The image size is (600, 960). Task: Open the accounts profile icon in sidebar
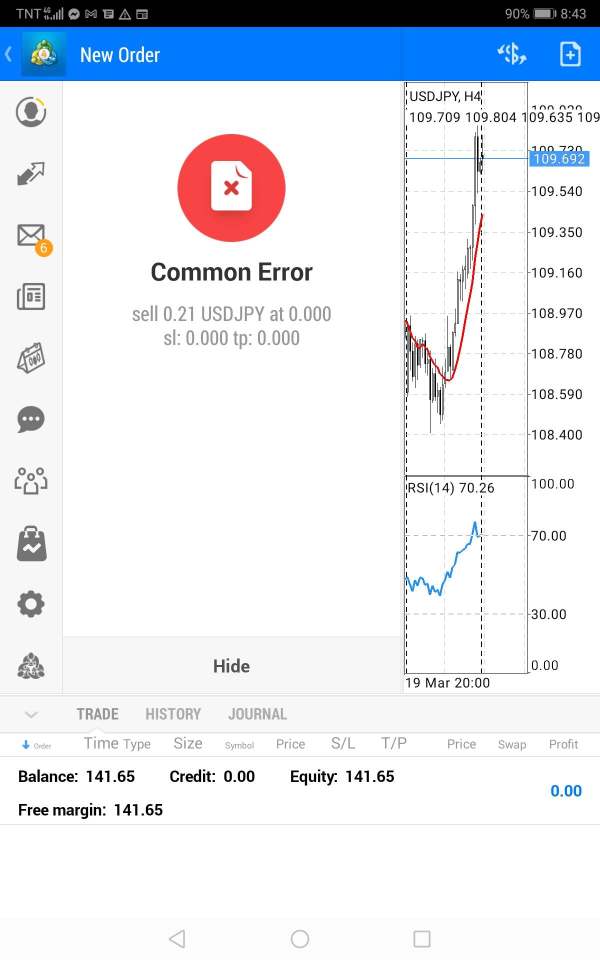point(31,112)
